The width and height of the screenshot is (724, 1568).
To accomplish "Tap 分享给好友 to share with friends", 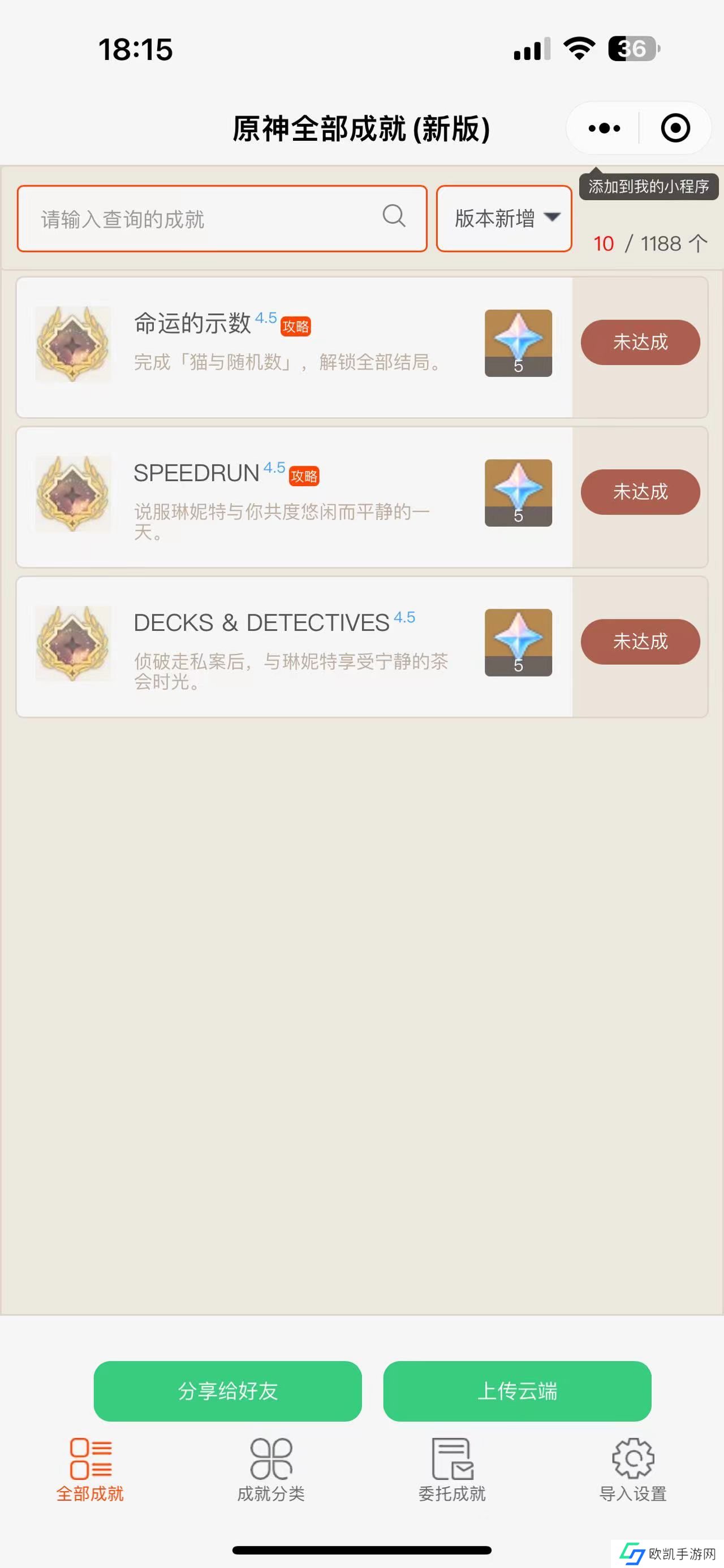I will click(228, 1391).
